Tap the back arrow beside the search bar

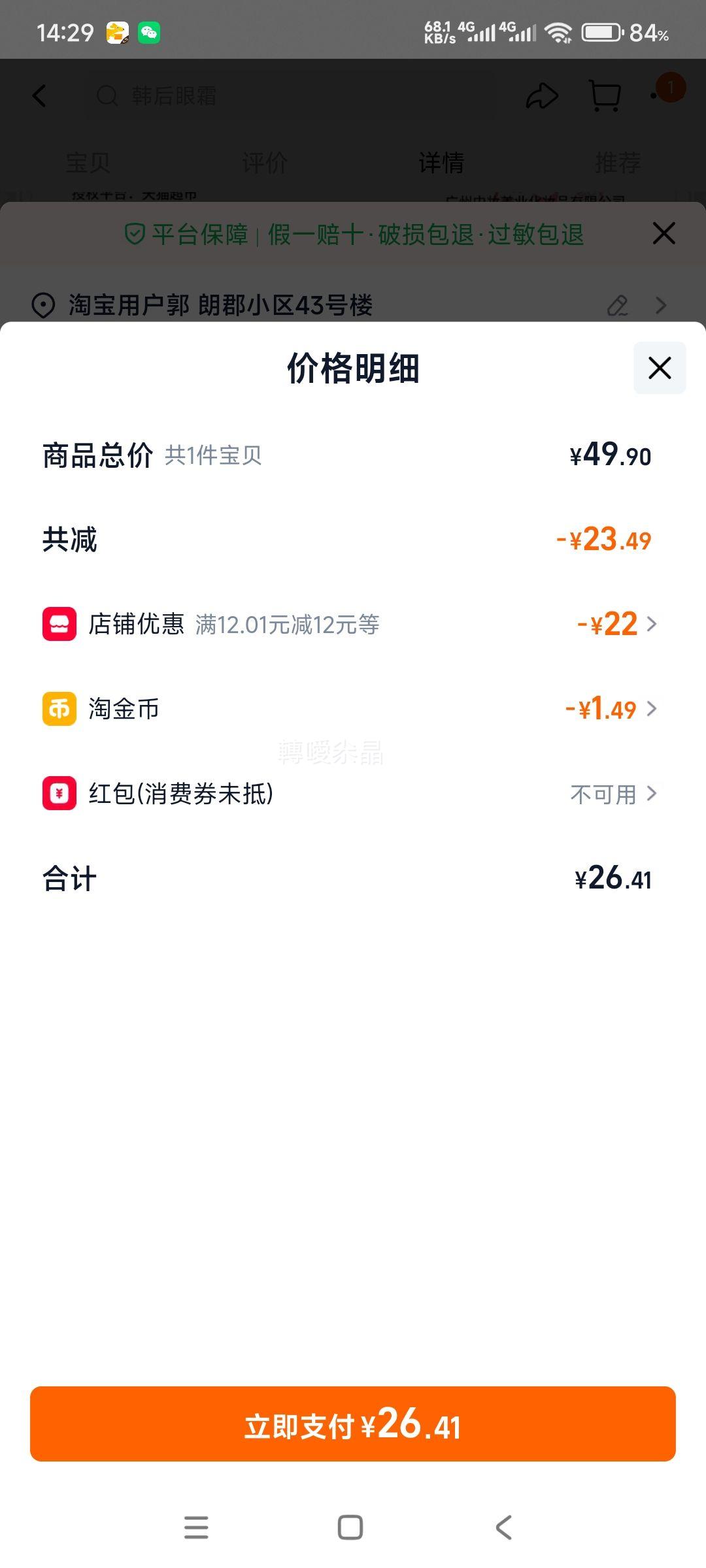pyautogui.click(x=39, y=95)
